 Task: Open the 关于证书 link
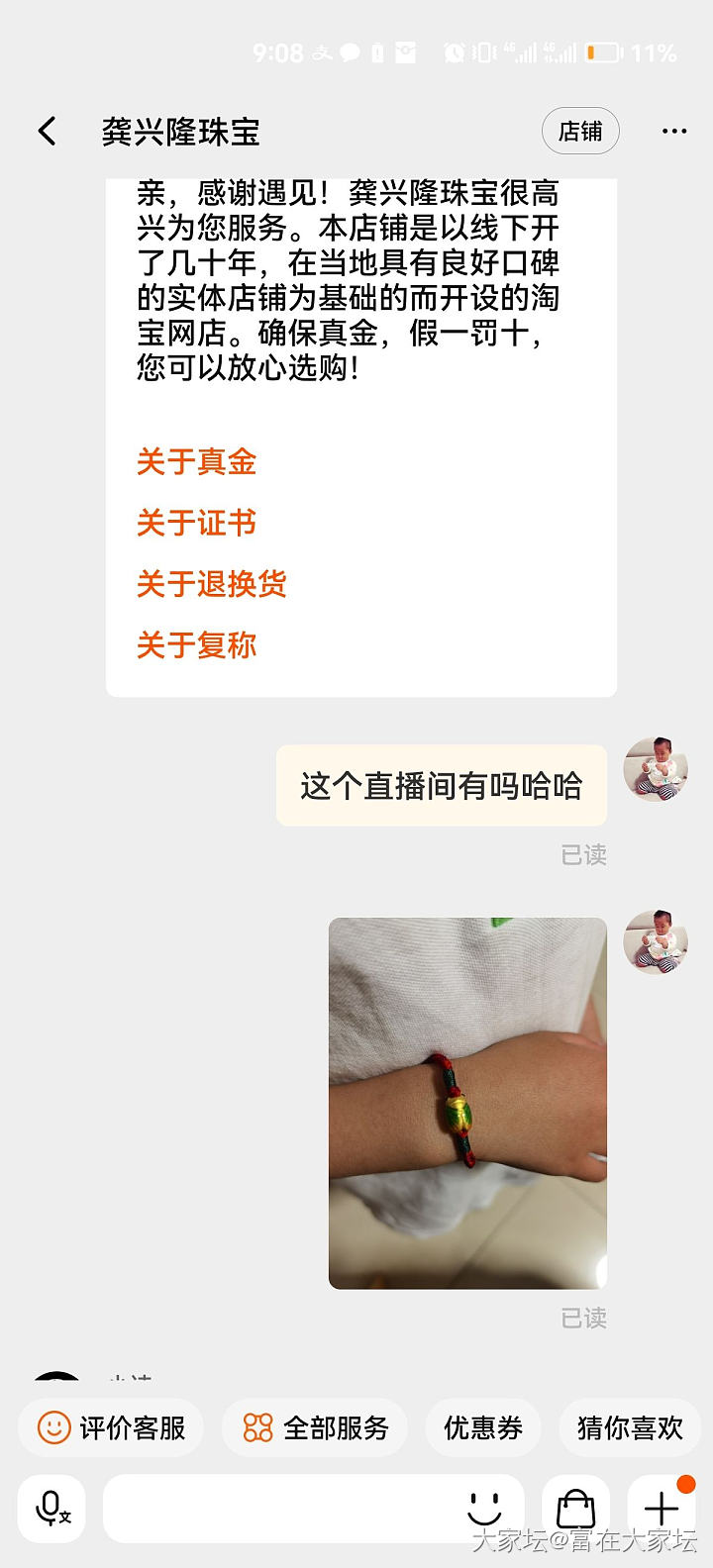[196, 523]
